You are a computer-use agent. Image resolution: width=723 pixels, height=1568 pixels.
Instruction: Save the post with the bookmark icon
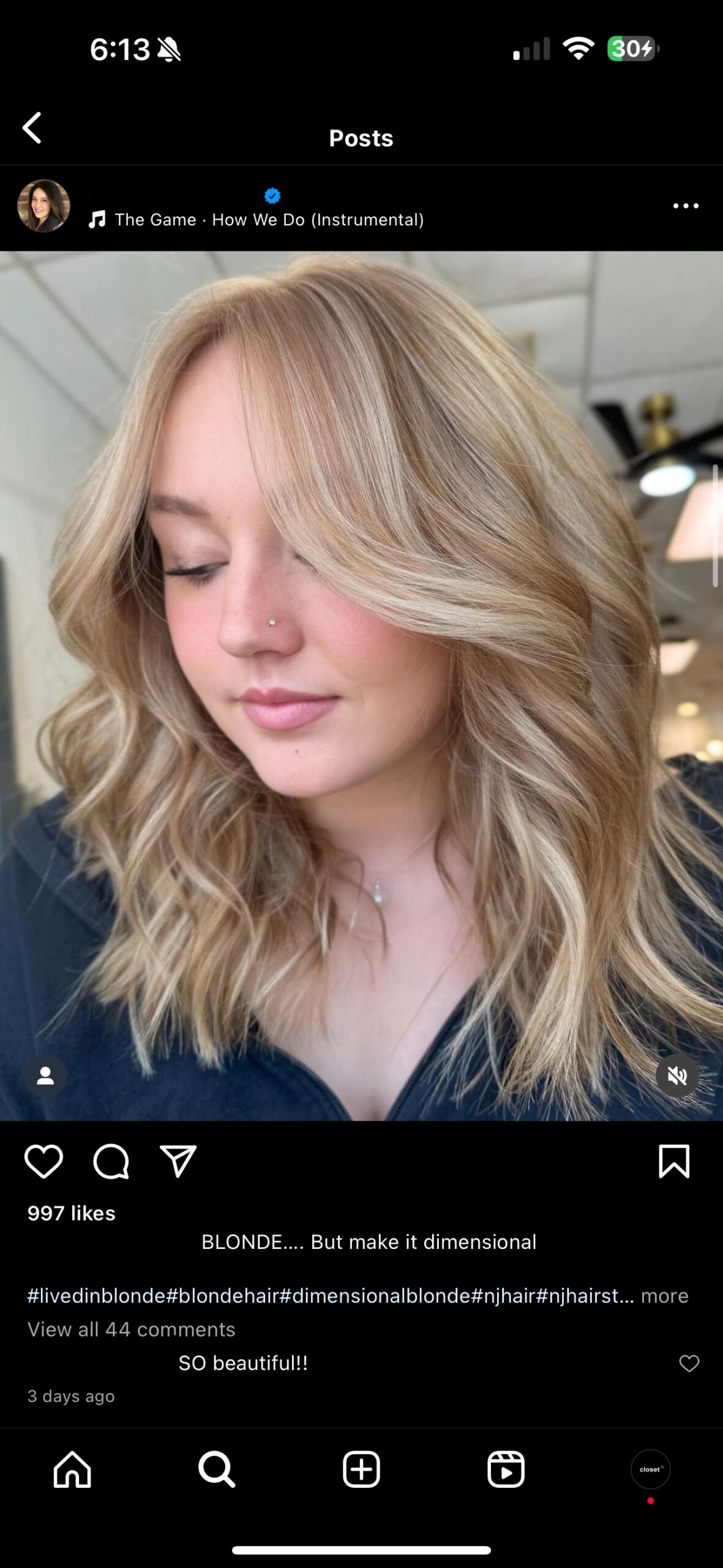(674, 1161)
